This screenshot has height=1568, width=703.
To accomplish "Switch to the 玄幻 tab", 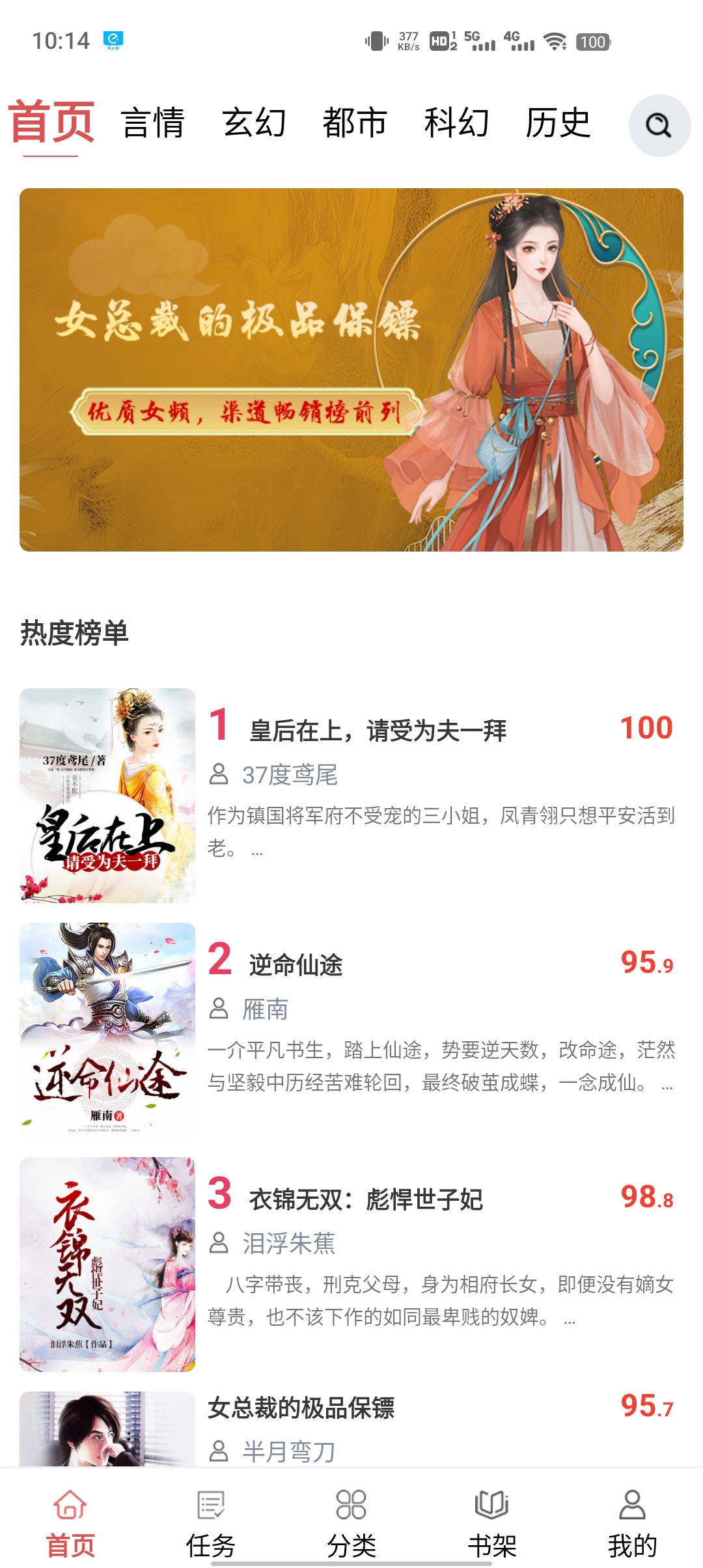I will click(x=255, y=123).
